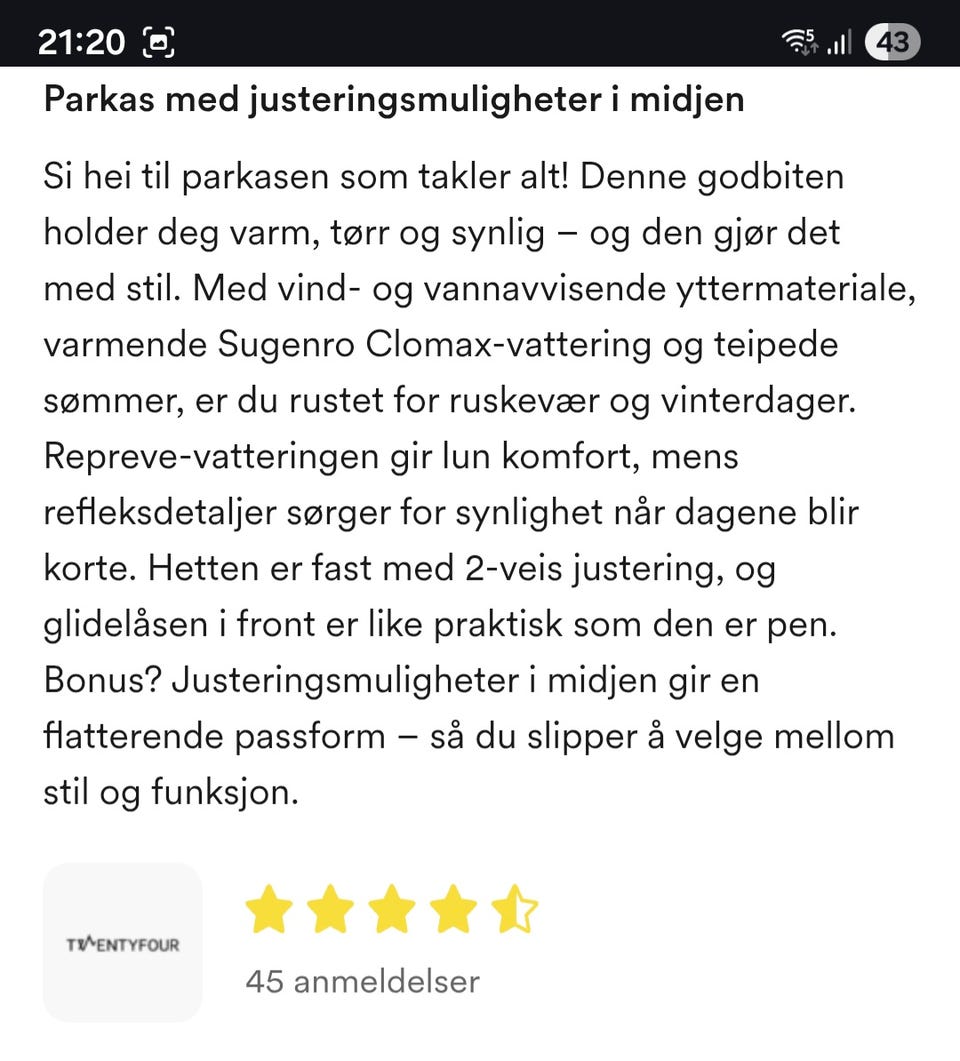960x1061 pixels.
Task: Open the 45 anmeldelser reviews link
Action: coord(362,982)
